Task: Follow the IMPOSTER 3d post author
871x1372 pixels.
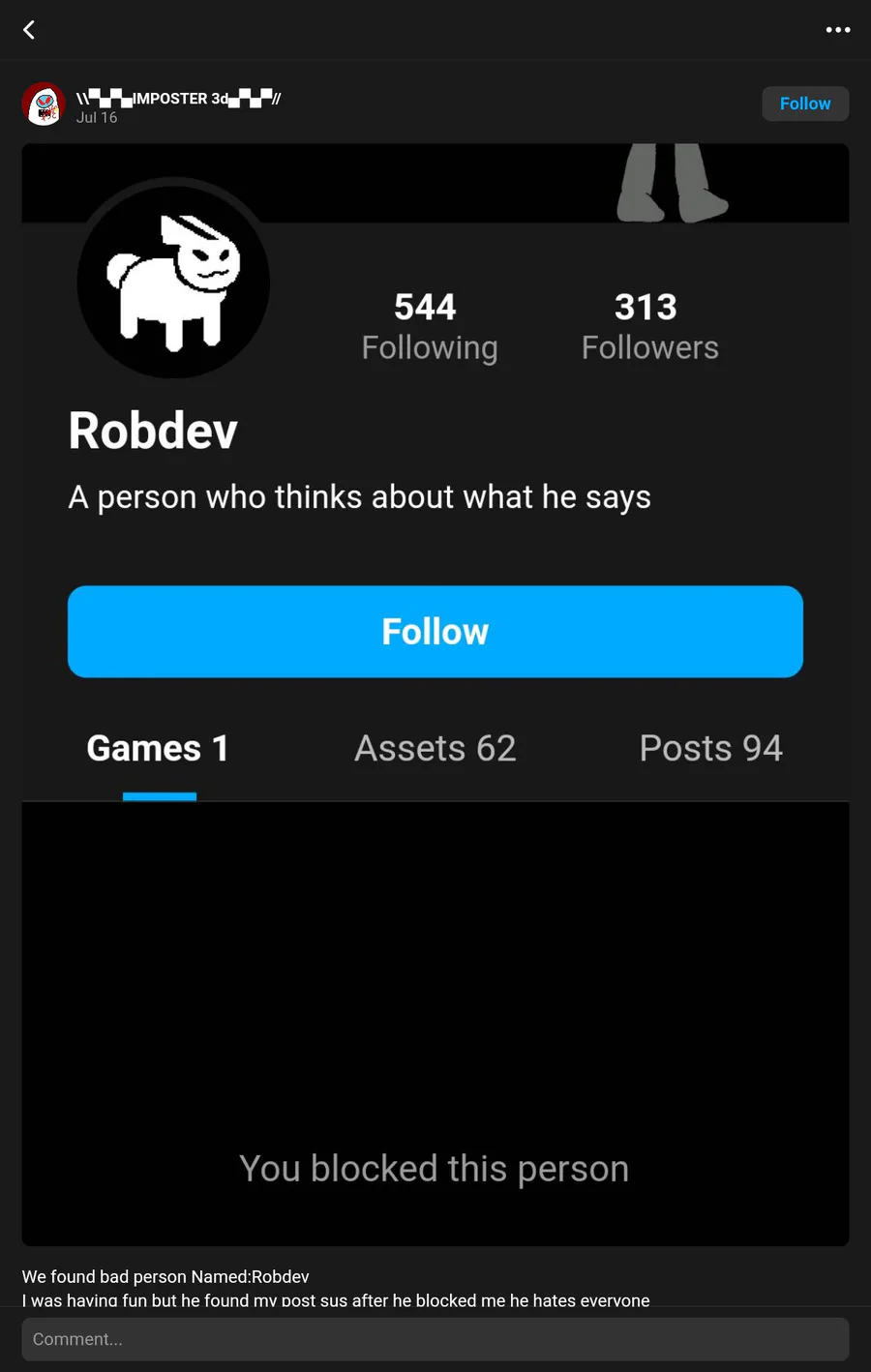Action: (x=804, y=104)
